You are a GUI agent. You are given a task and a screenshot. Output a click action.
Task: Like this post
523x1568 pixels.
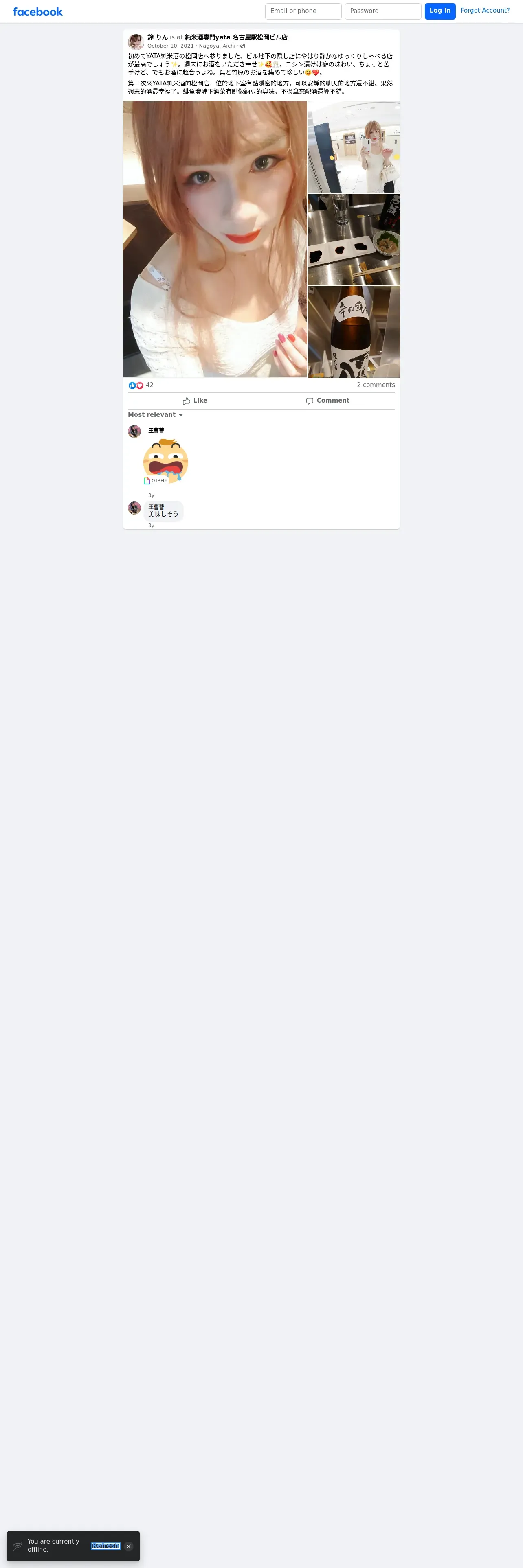195,401
